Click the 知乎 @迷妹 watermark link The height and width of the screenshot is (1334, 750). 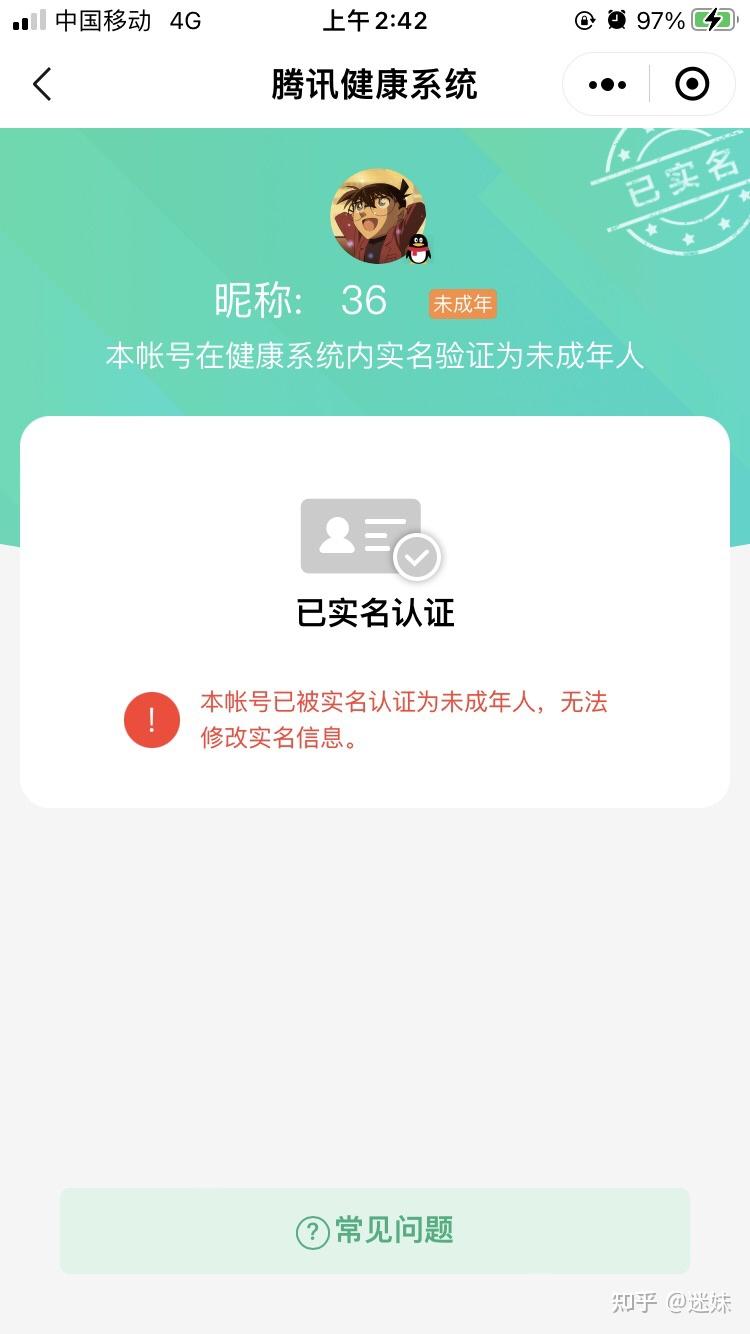click(x=668, y=1302)
